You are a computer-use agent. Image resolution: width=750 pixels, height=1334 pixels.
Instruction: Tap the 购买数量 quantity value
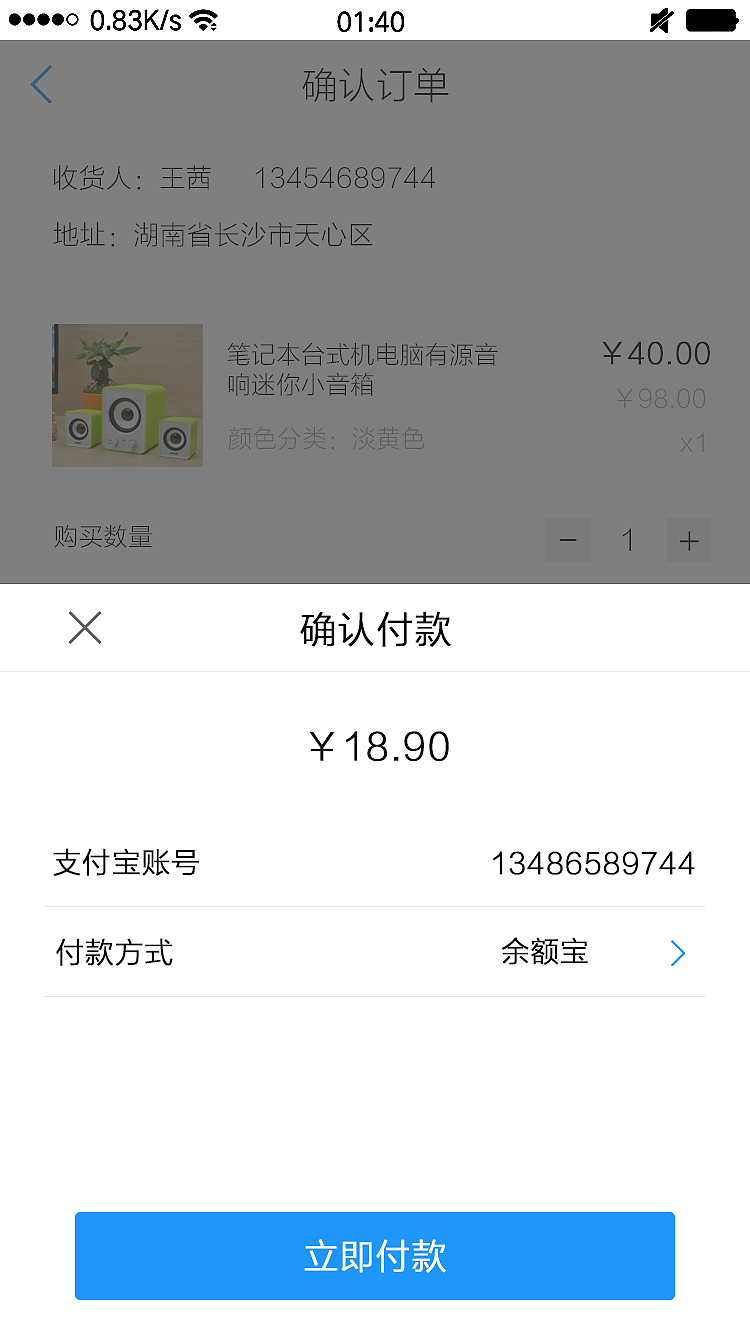(629, 540)
